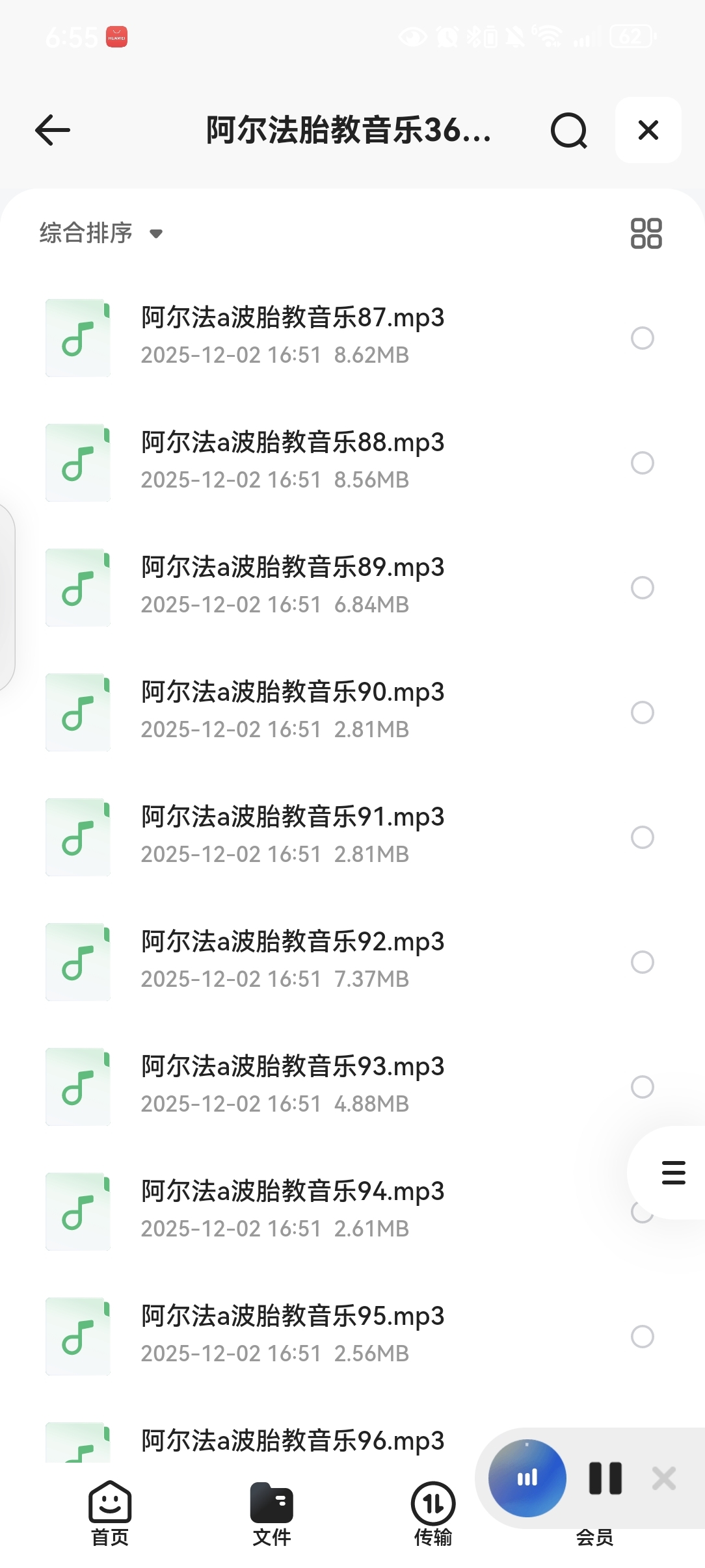Open search in this folder

568,131
